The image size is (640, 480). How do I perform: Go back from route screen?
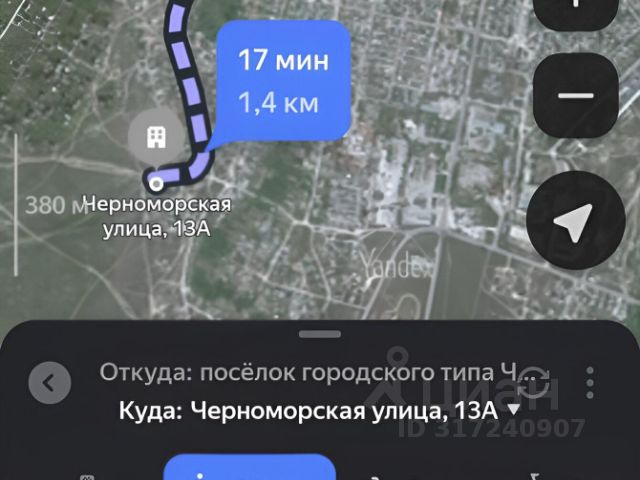[x=49, y=381]
